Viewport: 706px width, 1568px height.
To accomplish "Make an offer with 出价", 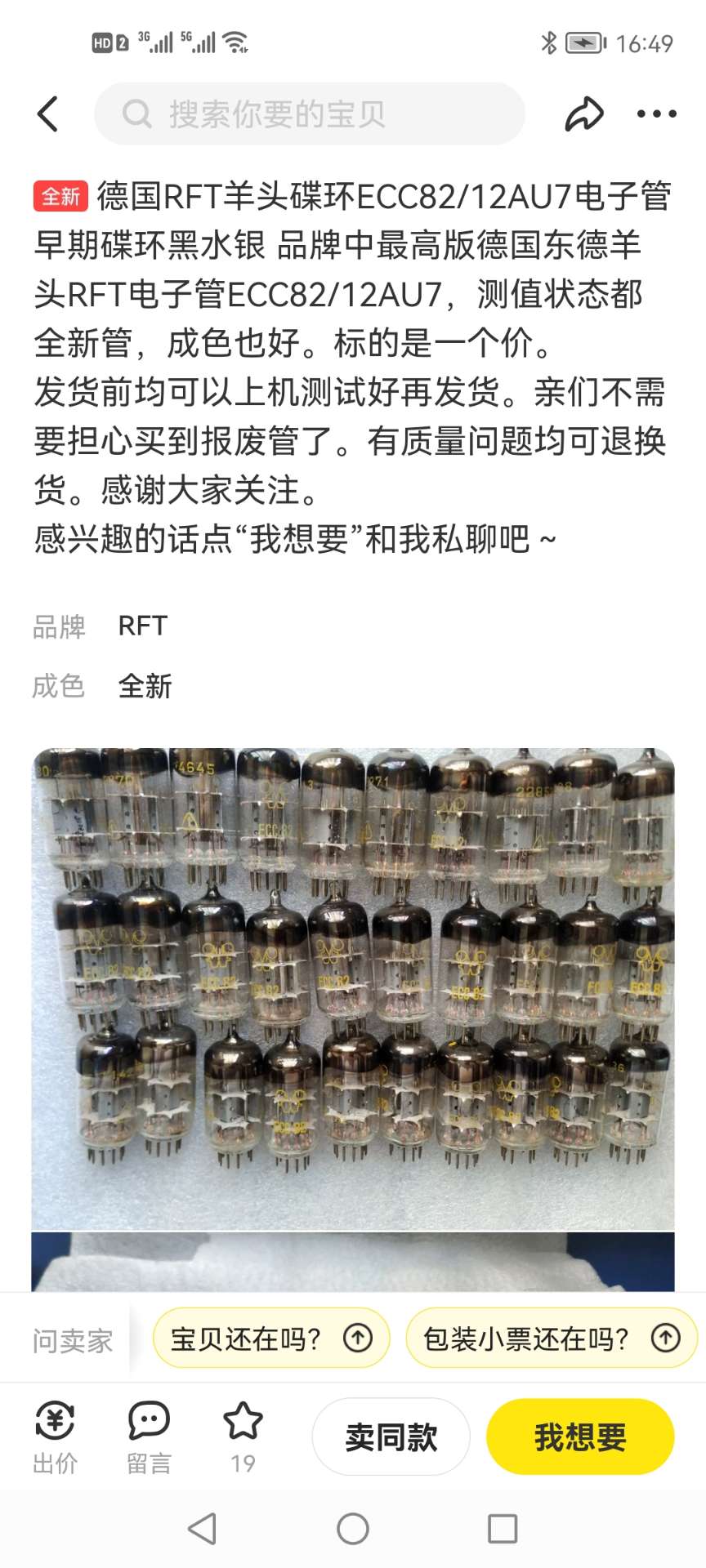I will point(55,1437).
